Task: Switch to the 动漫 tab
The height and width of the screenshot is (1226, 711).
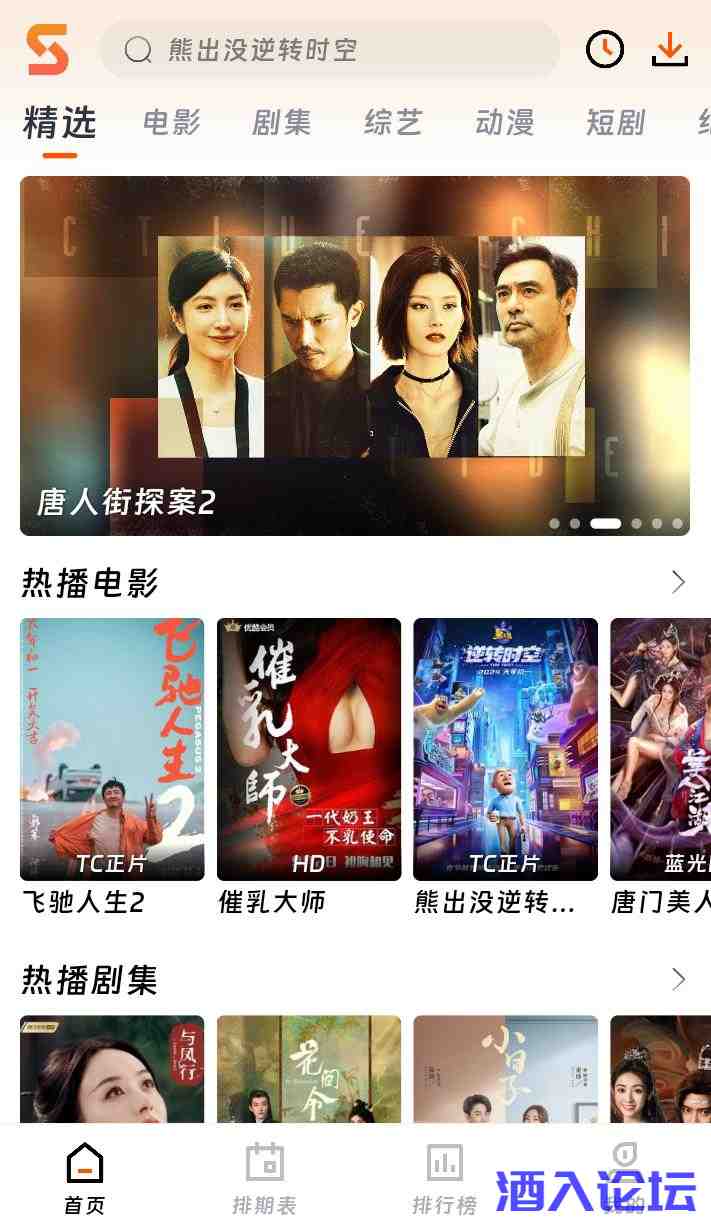Action: [x=504, y=123]
